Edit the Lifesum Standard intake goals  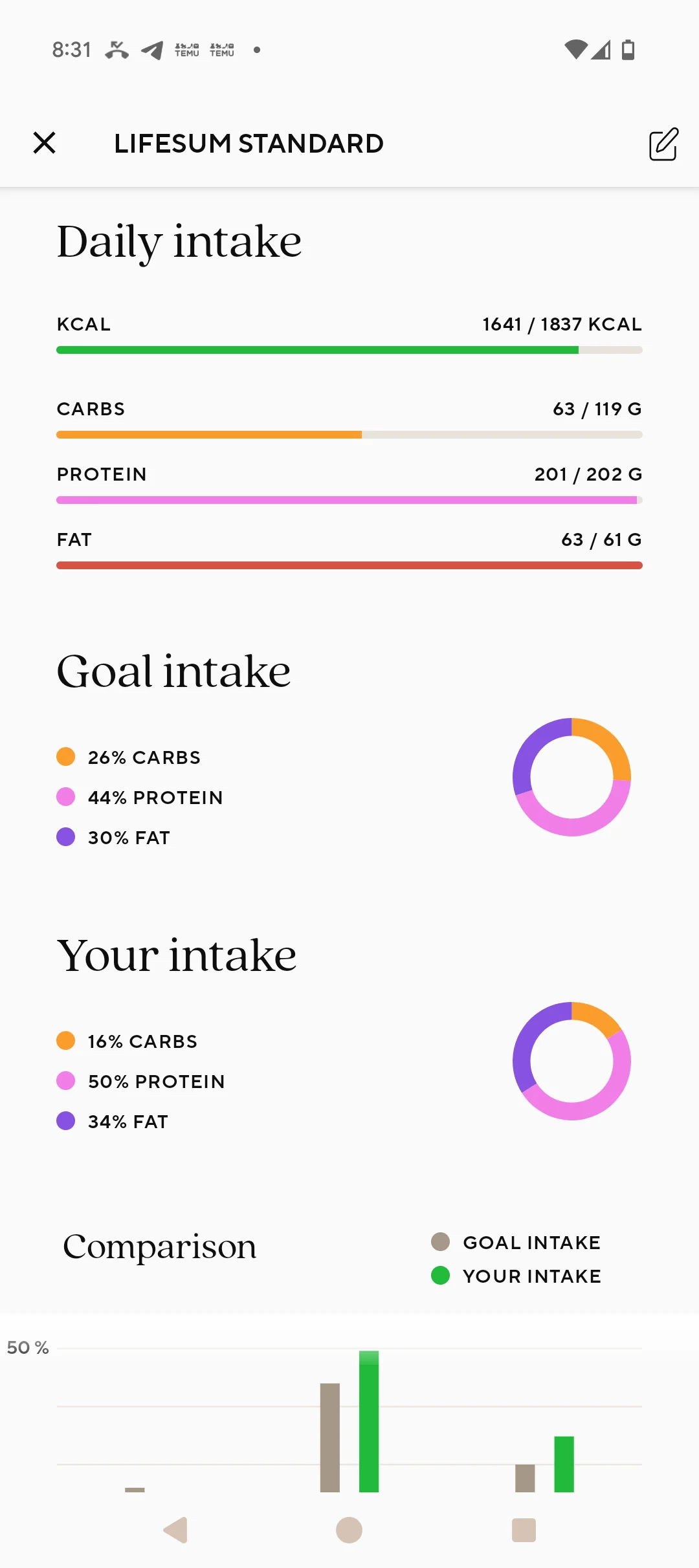(663, 144)
